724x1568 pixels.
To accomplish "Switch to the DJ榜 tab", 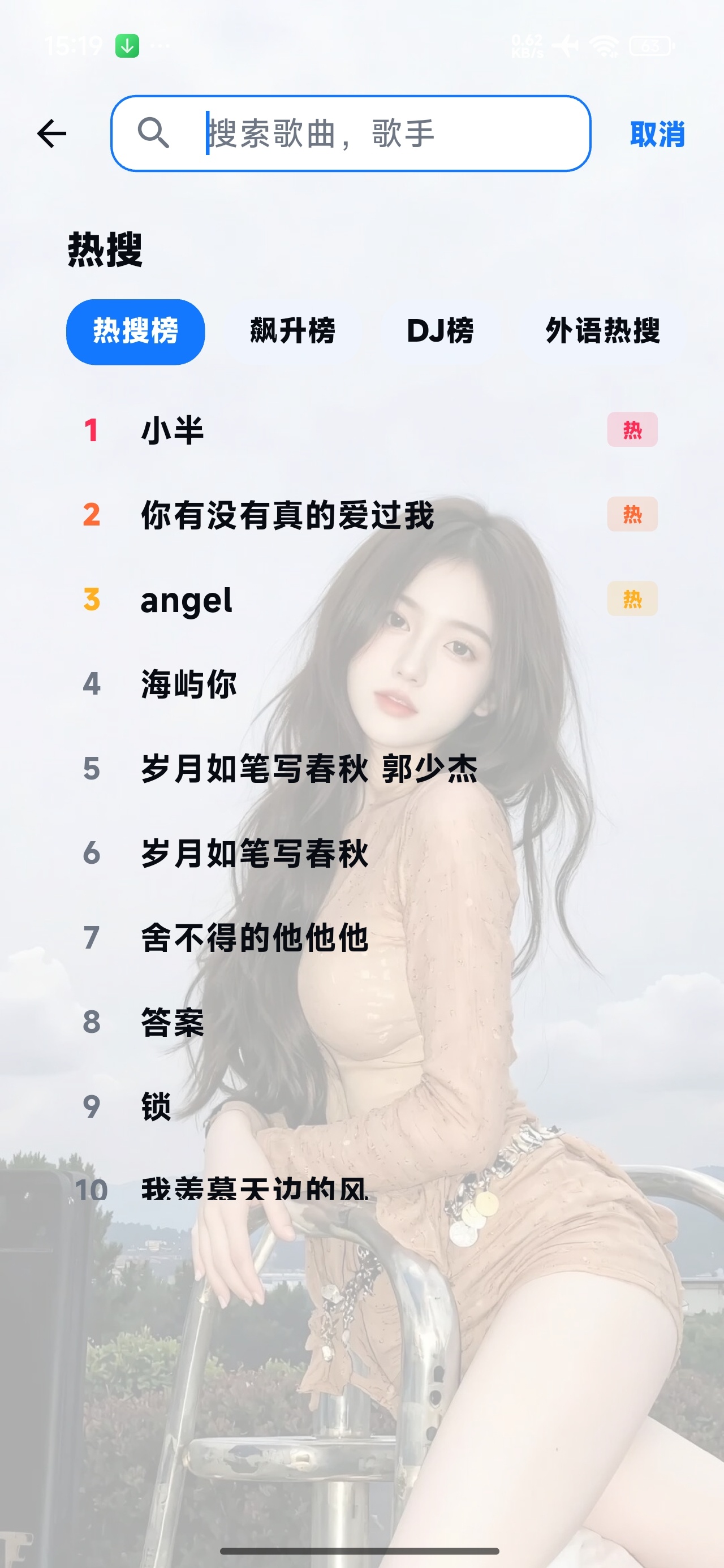I will click(x=439, y=331).
